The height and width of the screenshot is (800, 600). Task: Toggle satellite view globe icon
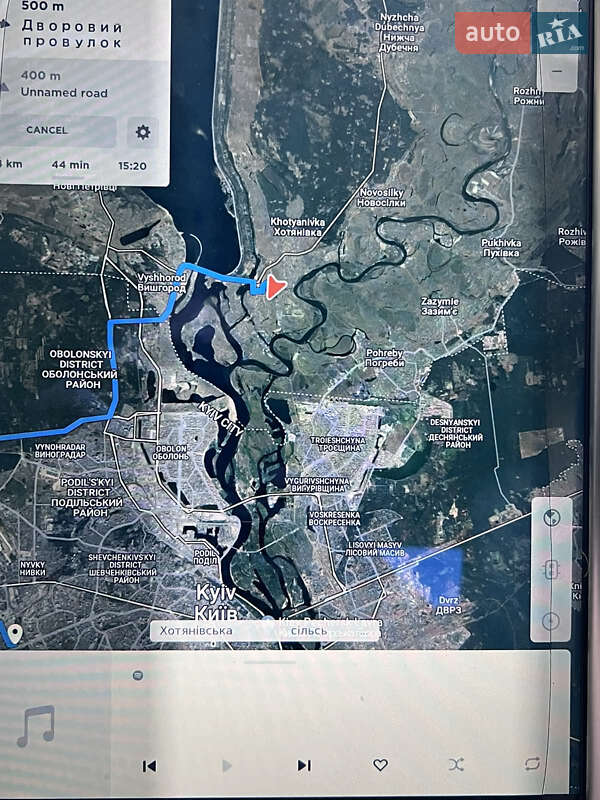click(x=551, y=518)
